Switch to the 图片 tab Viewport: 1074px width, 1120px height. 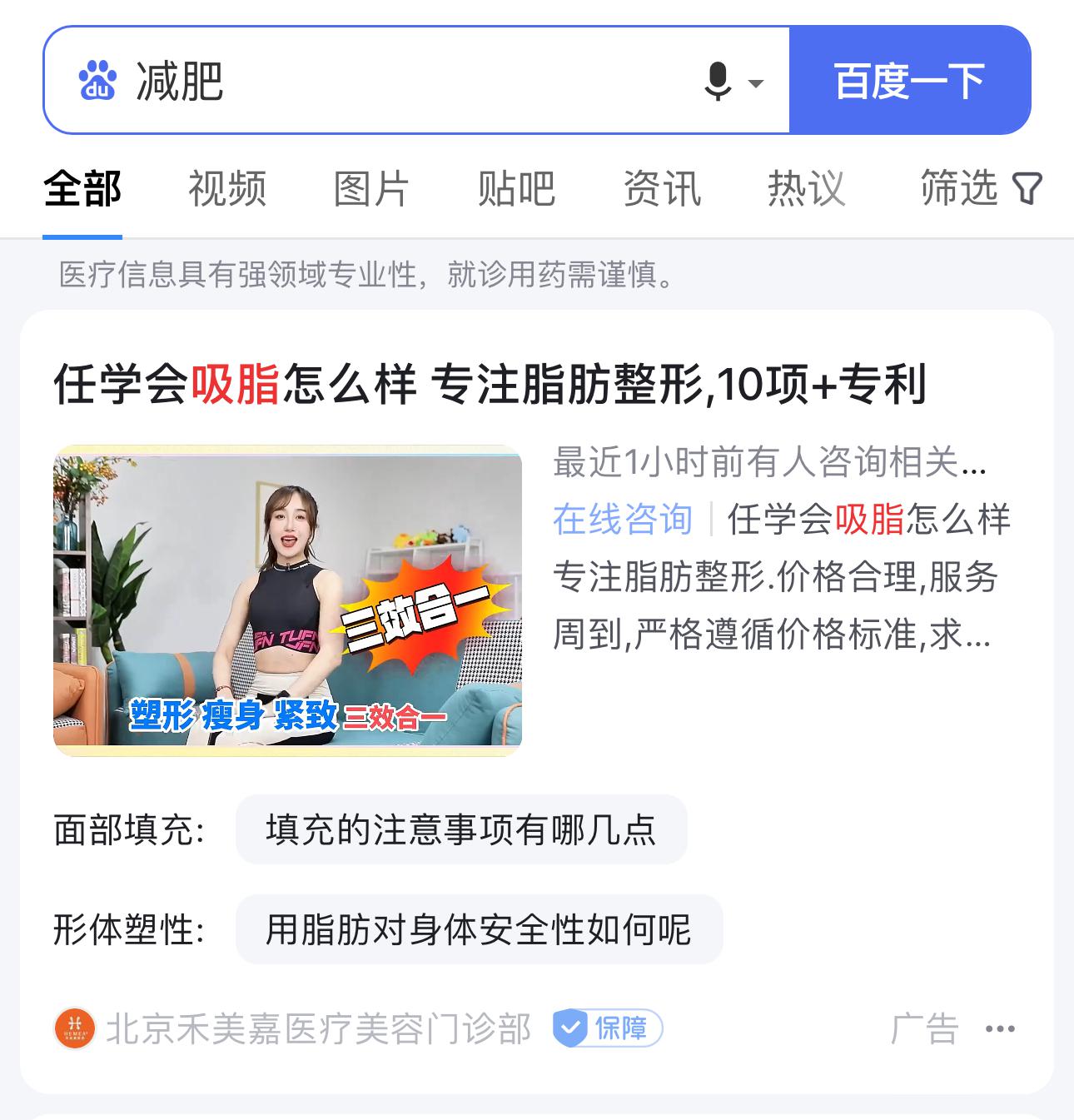tap(371, 188)
